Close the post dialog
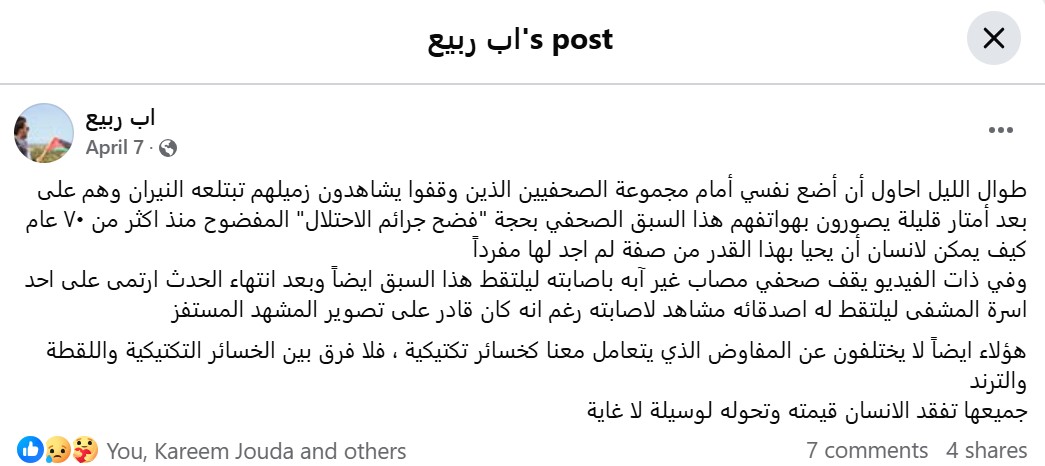Screen dimensions: 1045x466 coord(994,40)
